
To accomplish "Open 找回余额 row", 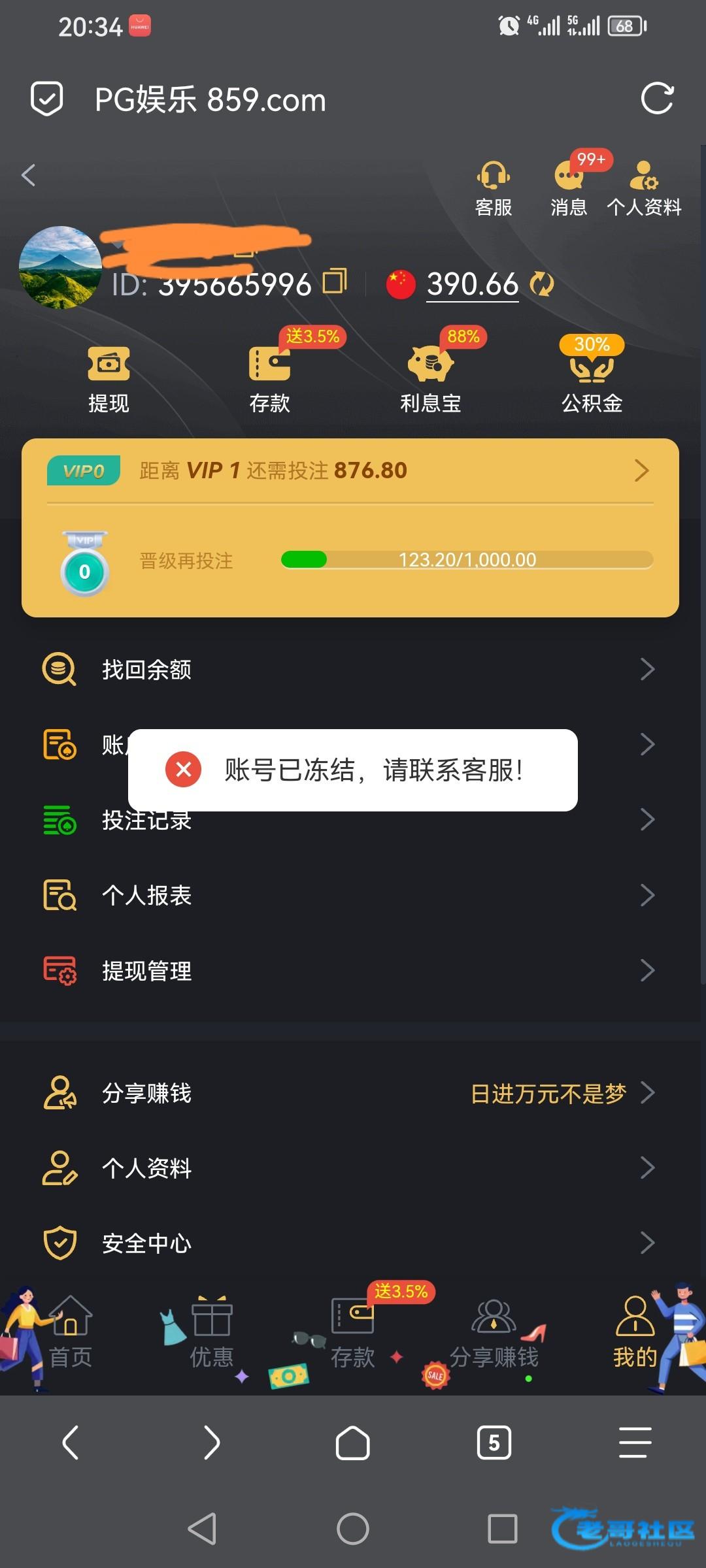I will 350,669.
